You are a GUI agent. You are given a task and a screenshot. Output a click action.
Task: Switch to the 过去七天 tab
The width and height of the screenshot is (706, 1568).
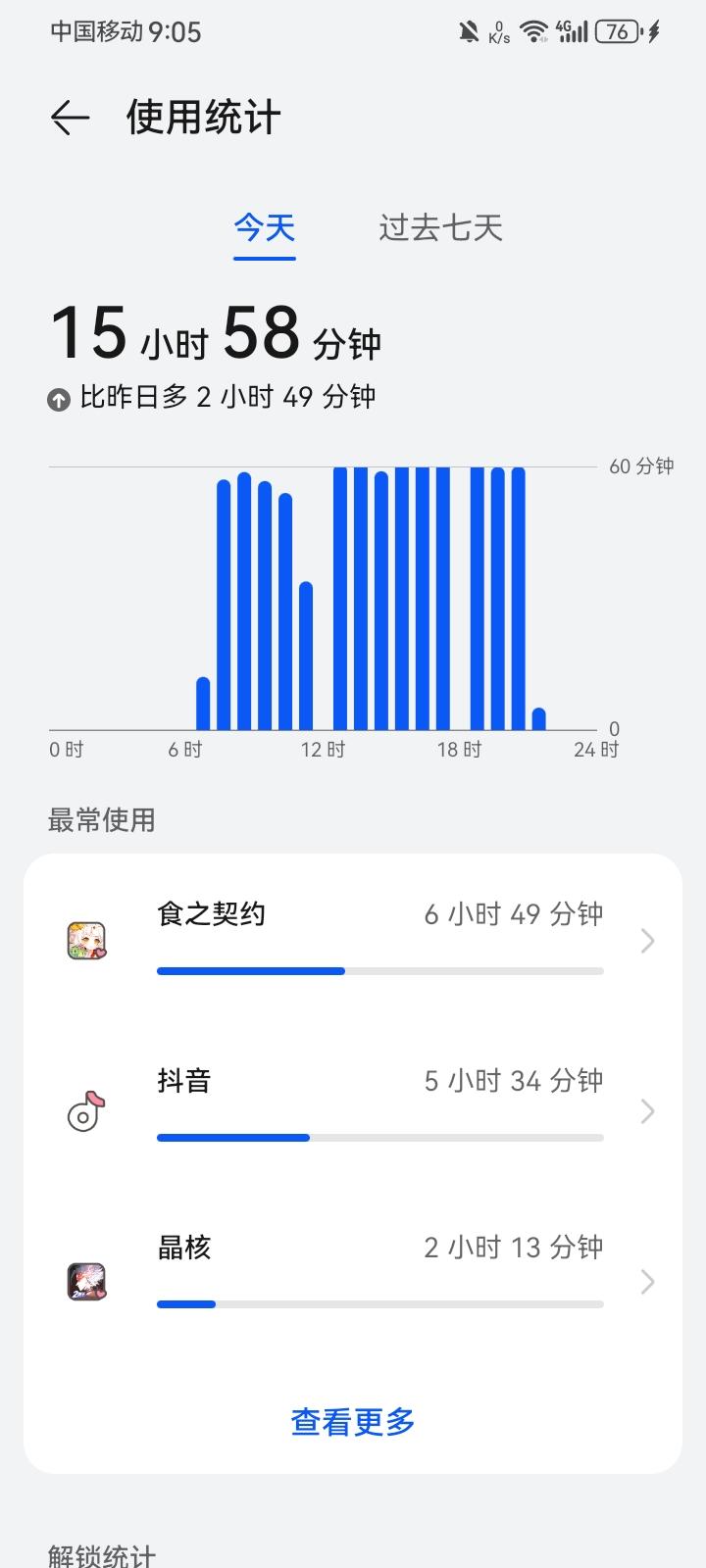tap(440, 228)
